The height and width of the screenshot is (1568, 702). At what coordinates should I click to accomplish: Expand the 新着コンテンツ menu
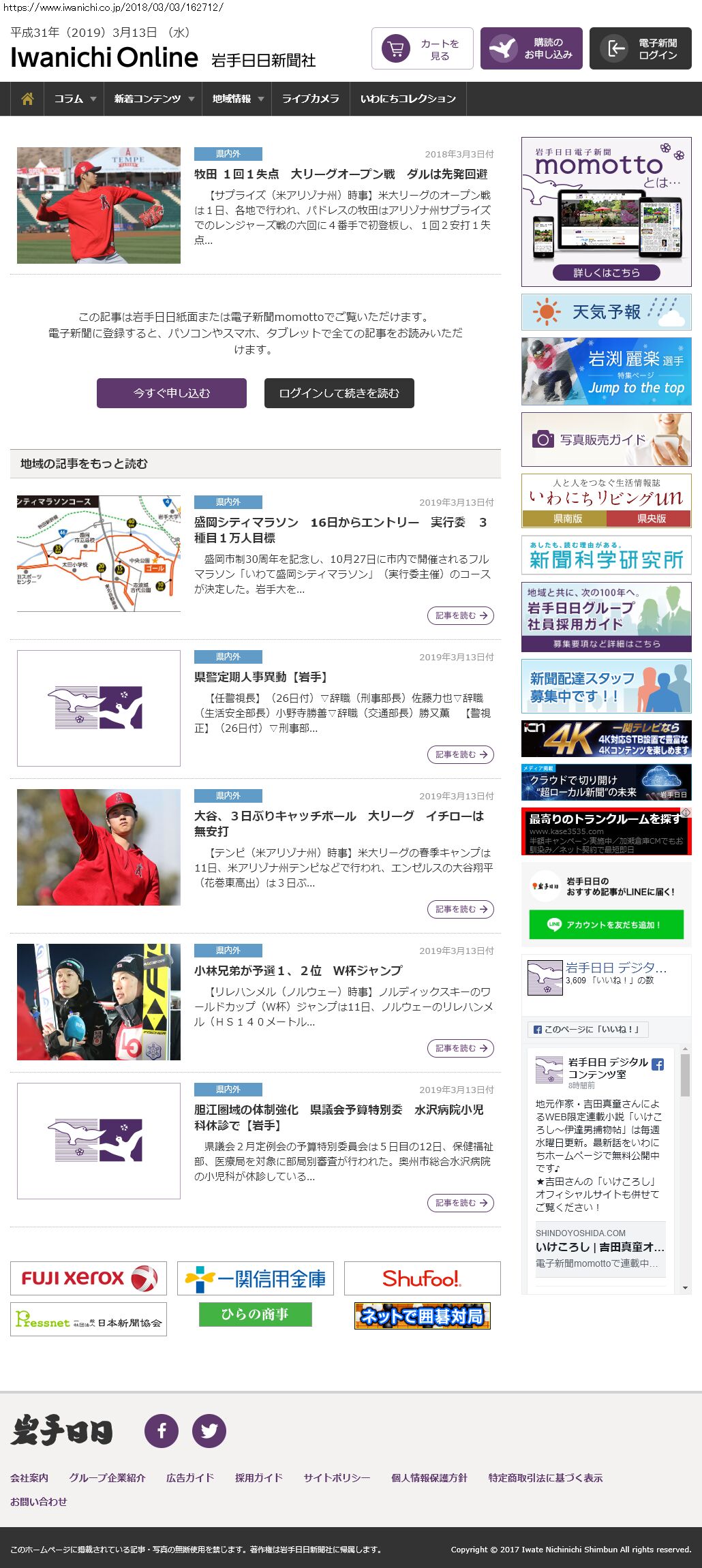153,99
